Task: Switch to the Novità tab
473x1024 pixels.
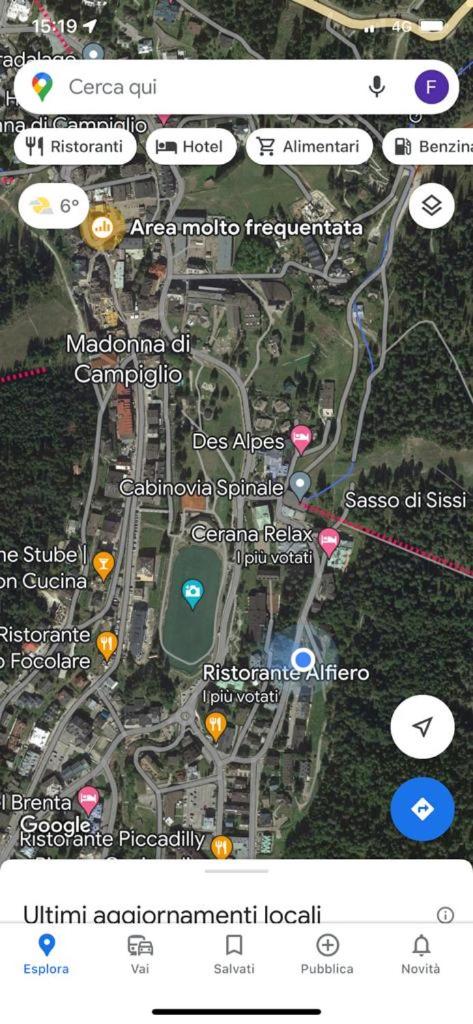Action: click(421, 955)
